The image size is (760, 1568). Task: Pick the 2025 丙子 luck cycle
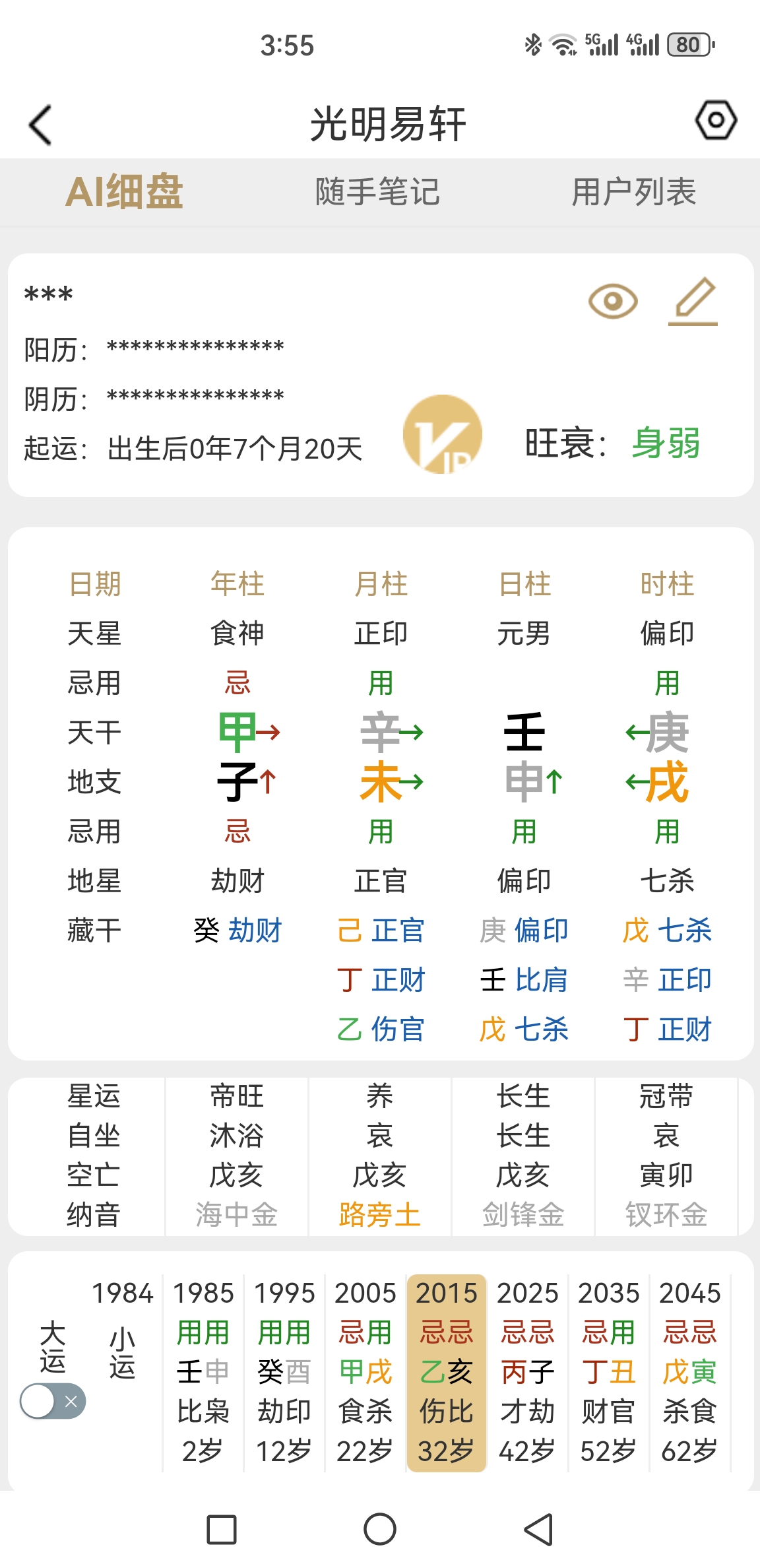tap(528, 1373)
